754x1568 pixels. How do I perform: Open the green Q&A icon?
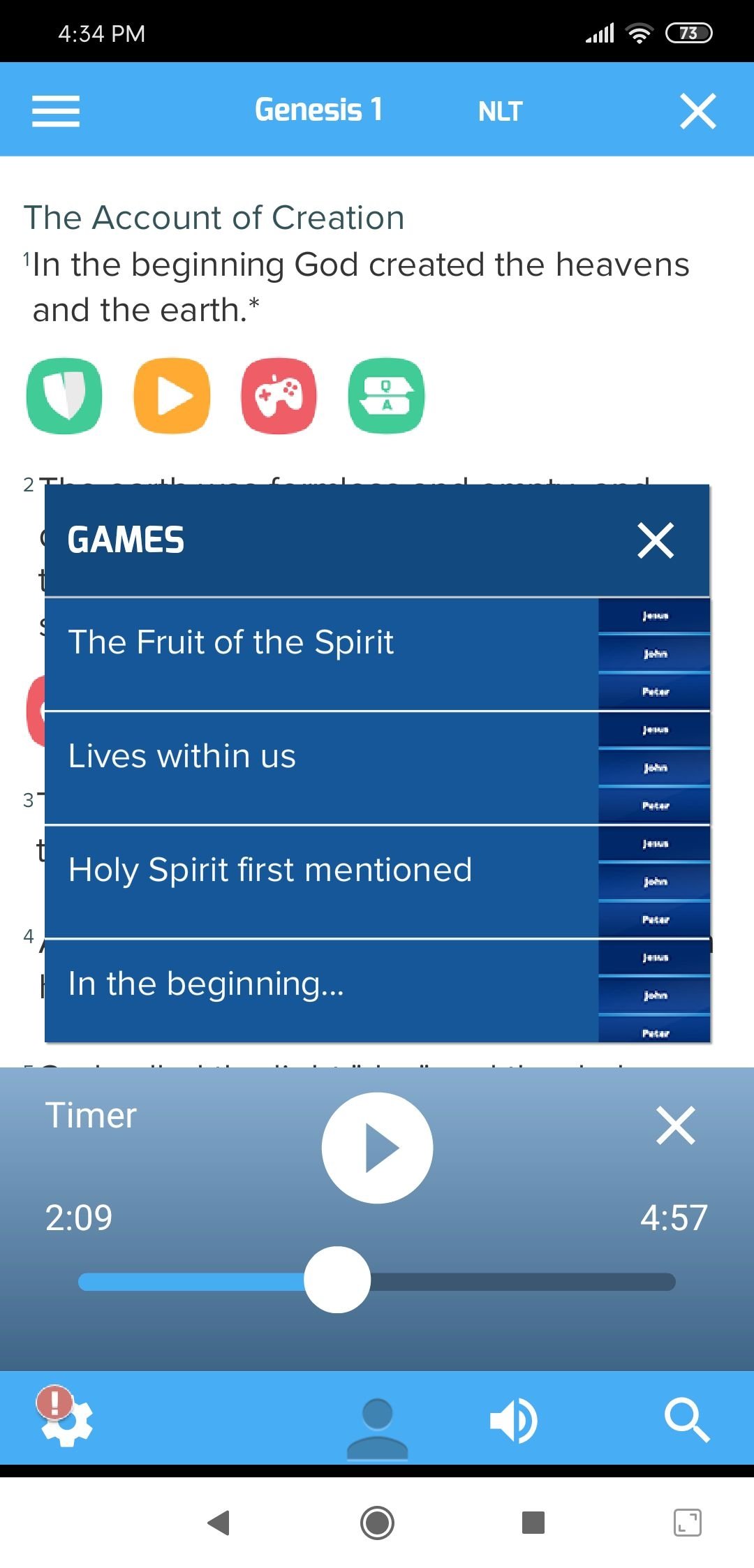point(386,396)
